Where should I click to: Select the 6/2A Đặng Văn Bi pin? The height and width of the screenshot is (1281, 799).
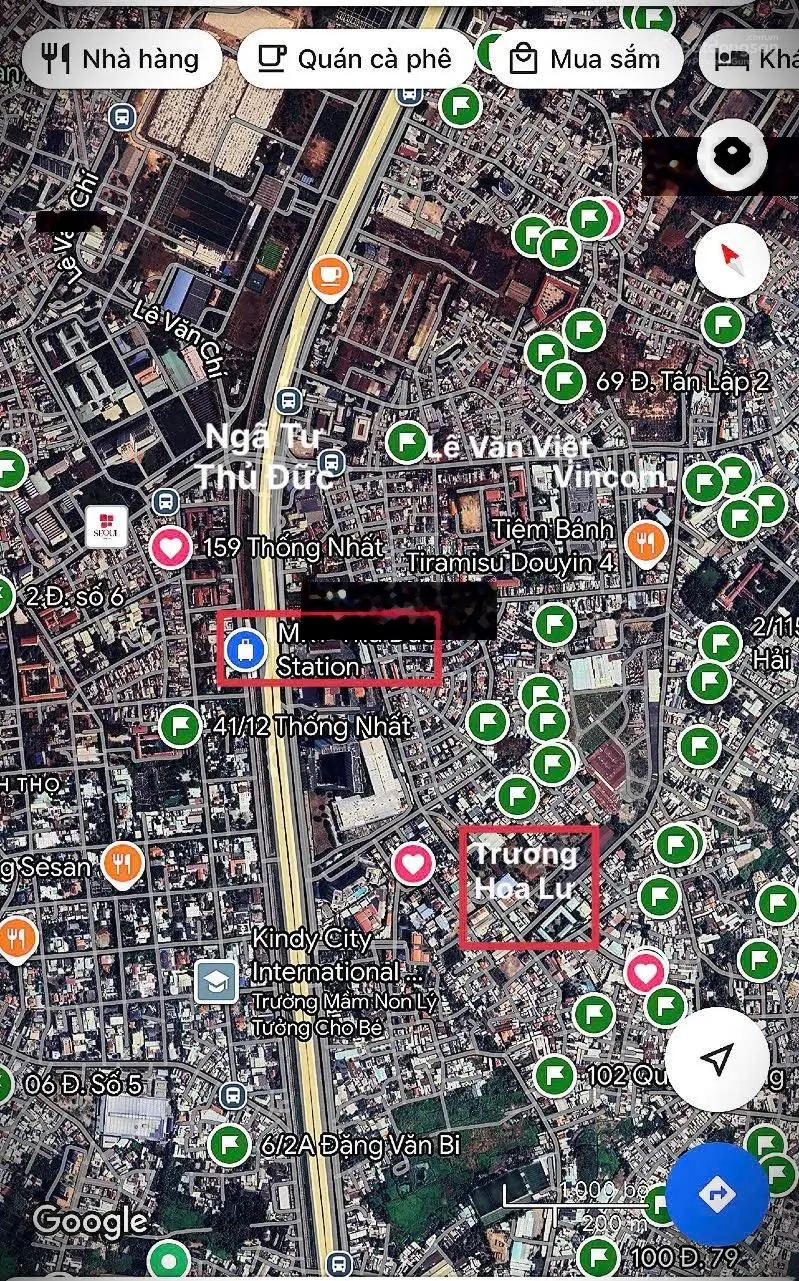pos(232,1143)
